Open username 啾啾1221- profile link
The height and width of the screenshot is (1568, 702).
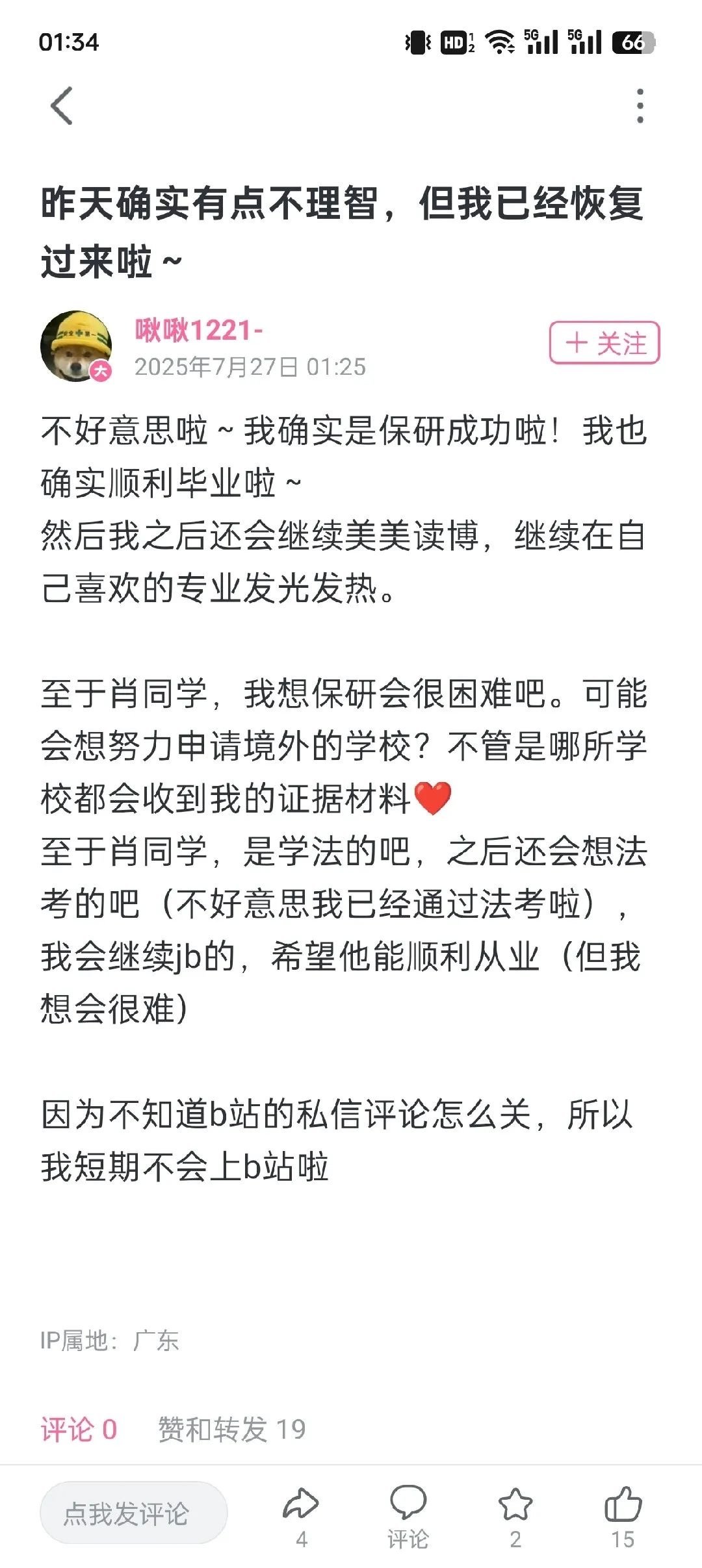point(199,330)
